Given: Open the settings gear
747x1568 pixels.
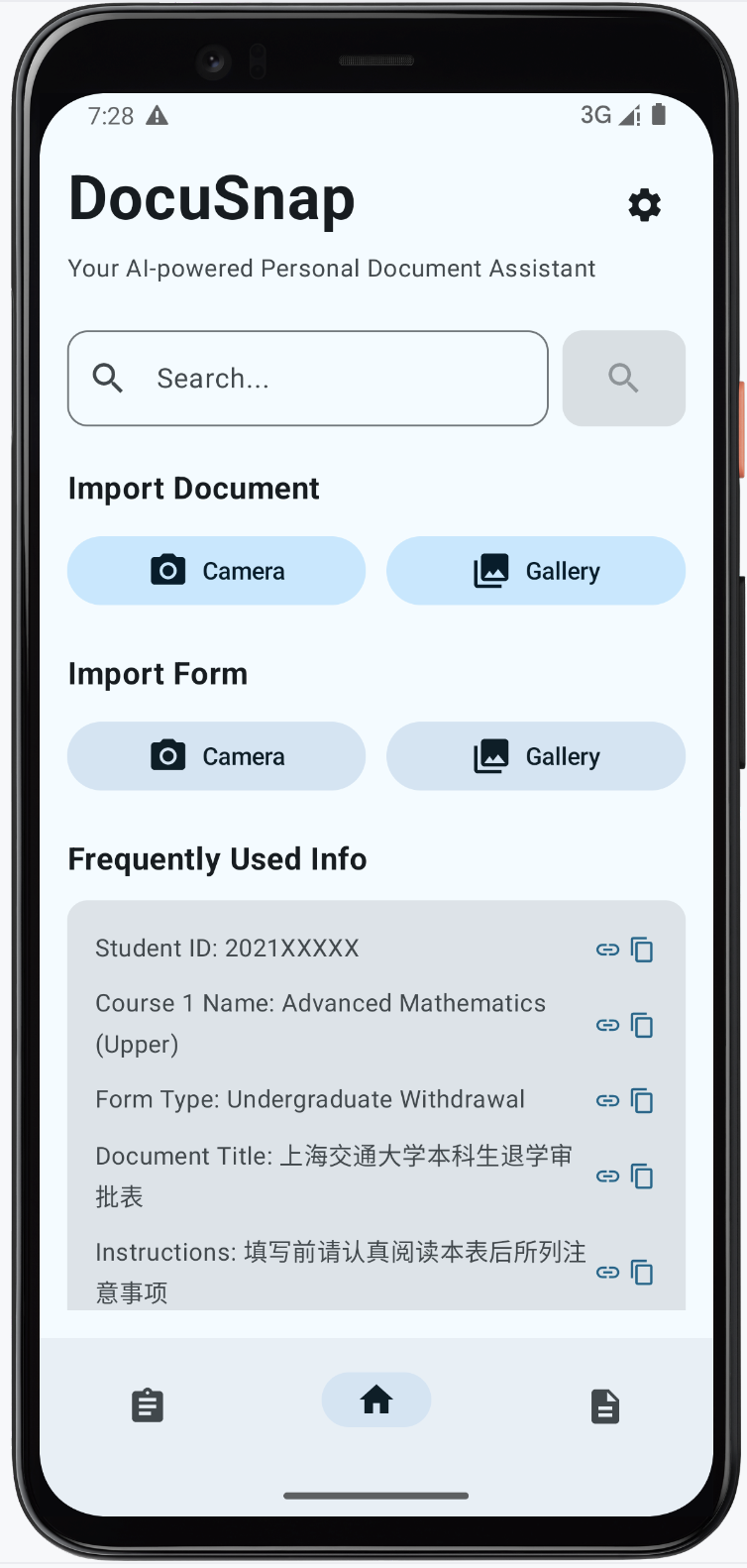Looking at the screenshot, I should point(644,205).
